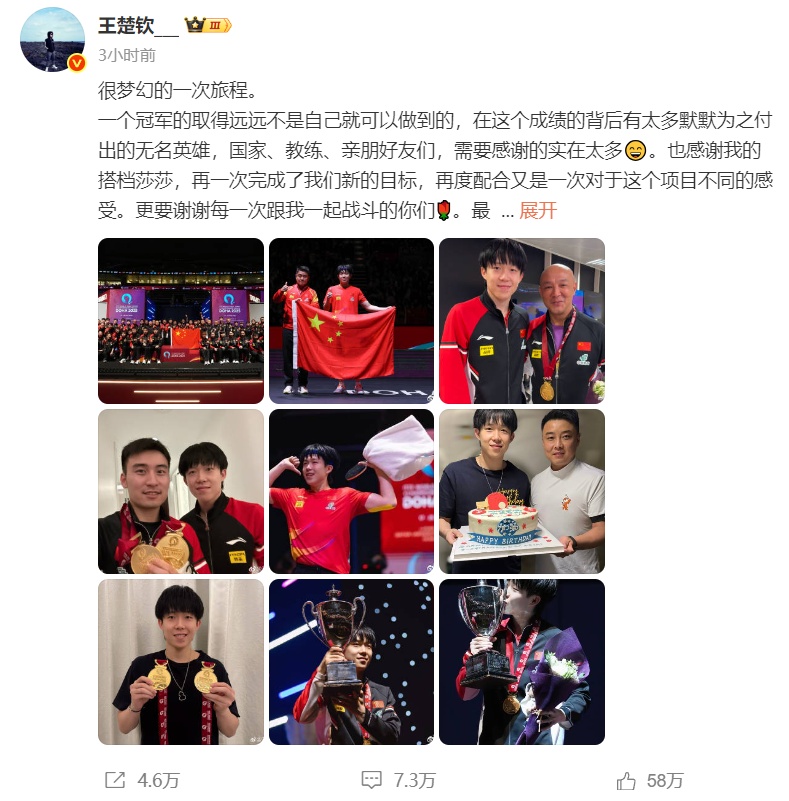The width and height of the screenshot is (789, 801).
Task: Like the post with 58万 likes
Action: (650, 780)
